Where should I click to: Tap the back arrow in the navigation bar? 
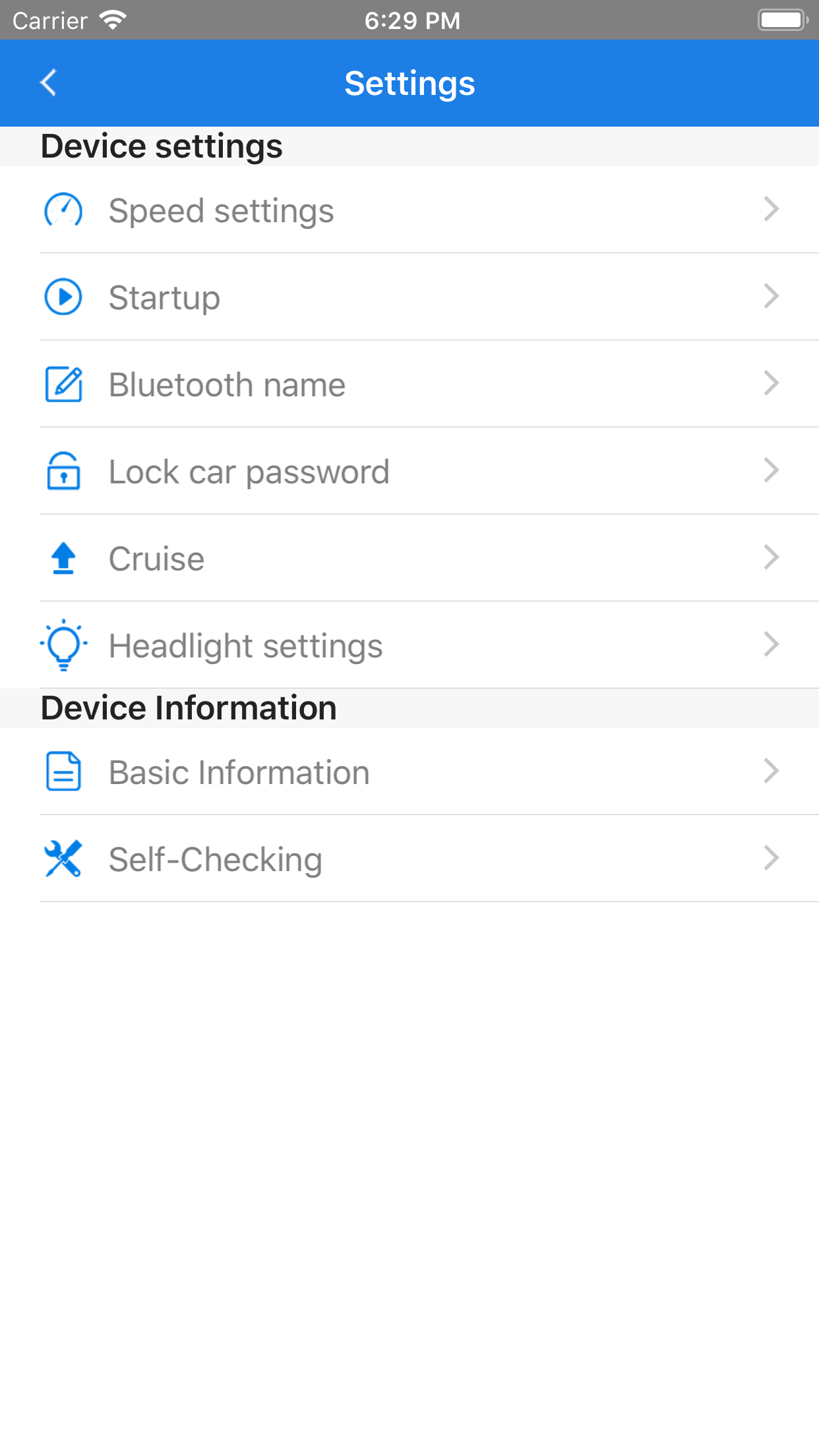coord(47,82)
